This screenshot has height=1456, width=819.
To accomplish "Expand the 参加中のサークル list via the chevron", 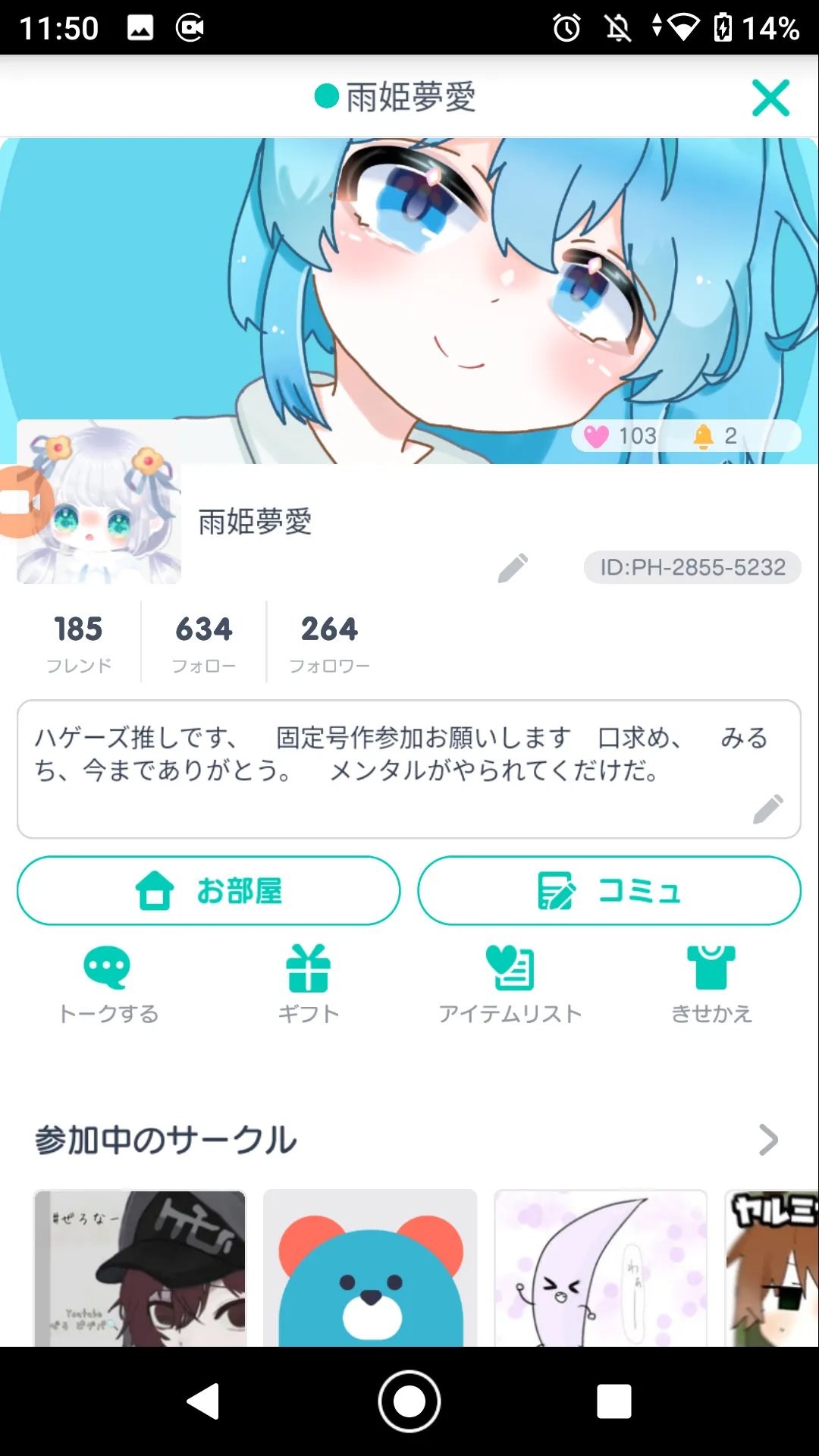I will click(768, 1139).
